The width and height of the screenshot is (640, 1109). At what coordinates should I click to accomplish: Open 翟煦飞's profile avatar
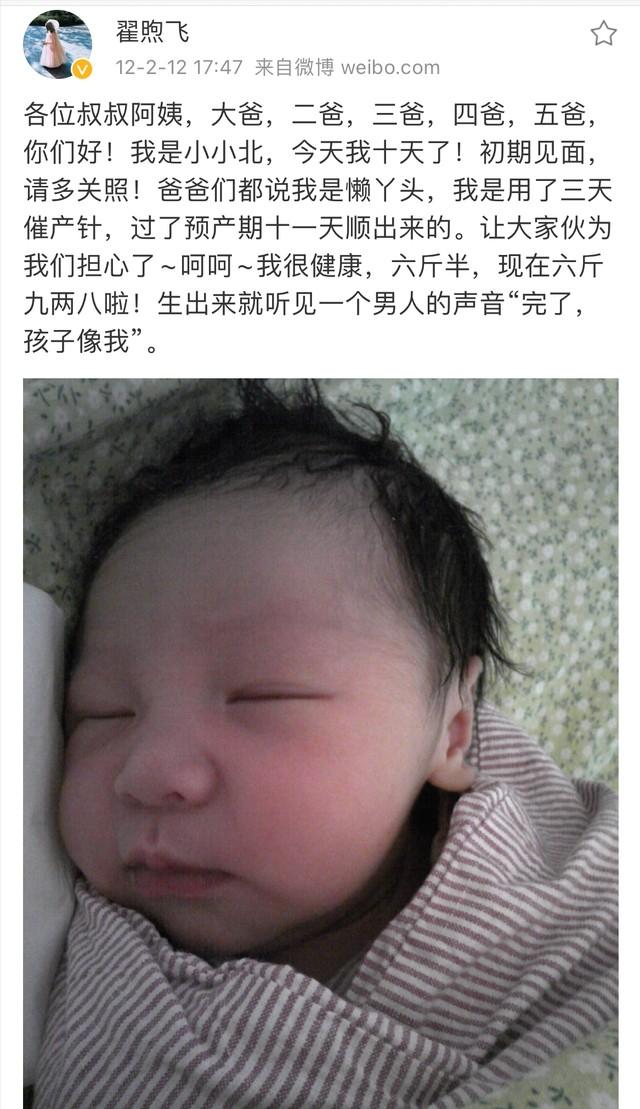point(57,43)
